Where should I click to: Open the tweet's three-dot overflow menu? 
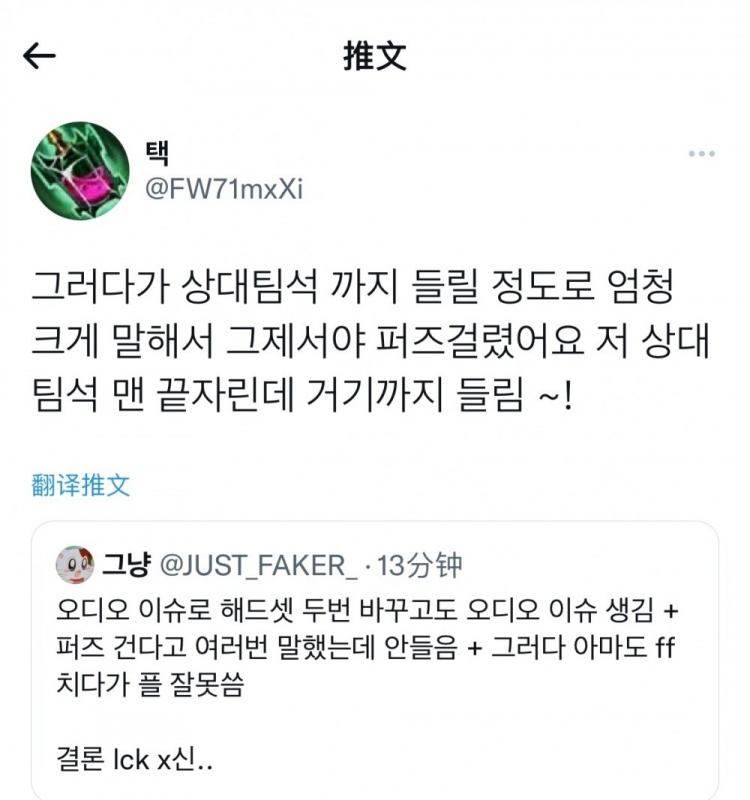tap(701, 154)
